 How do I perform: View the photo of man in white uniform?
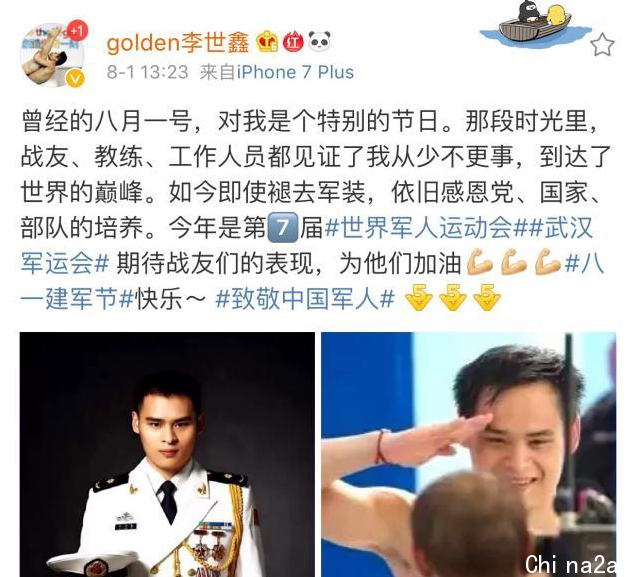167,454
